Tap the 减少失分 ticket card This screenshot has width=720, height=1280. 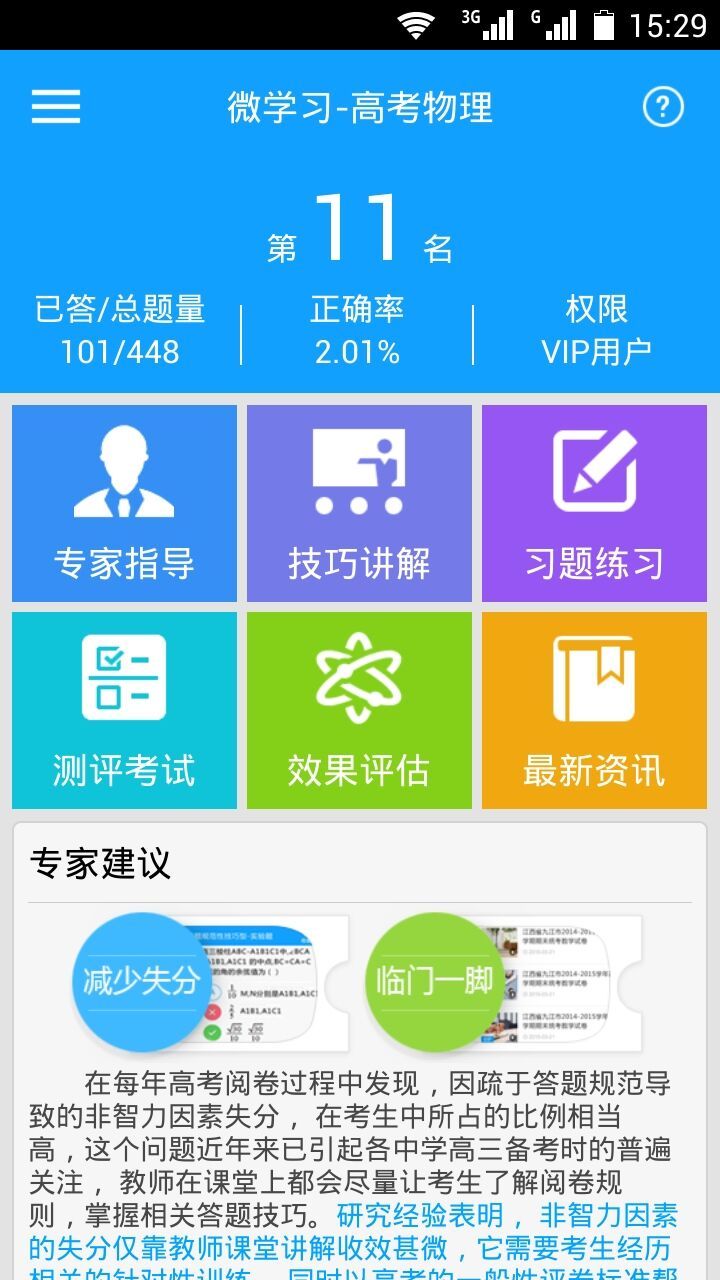coord(210,982)
